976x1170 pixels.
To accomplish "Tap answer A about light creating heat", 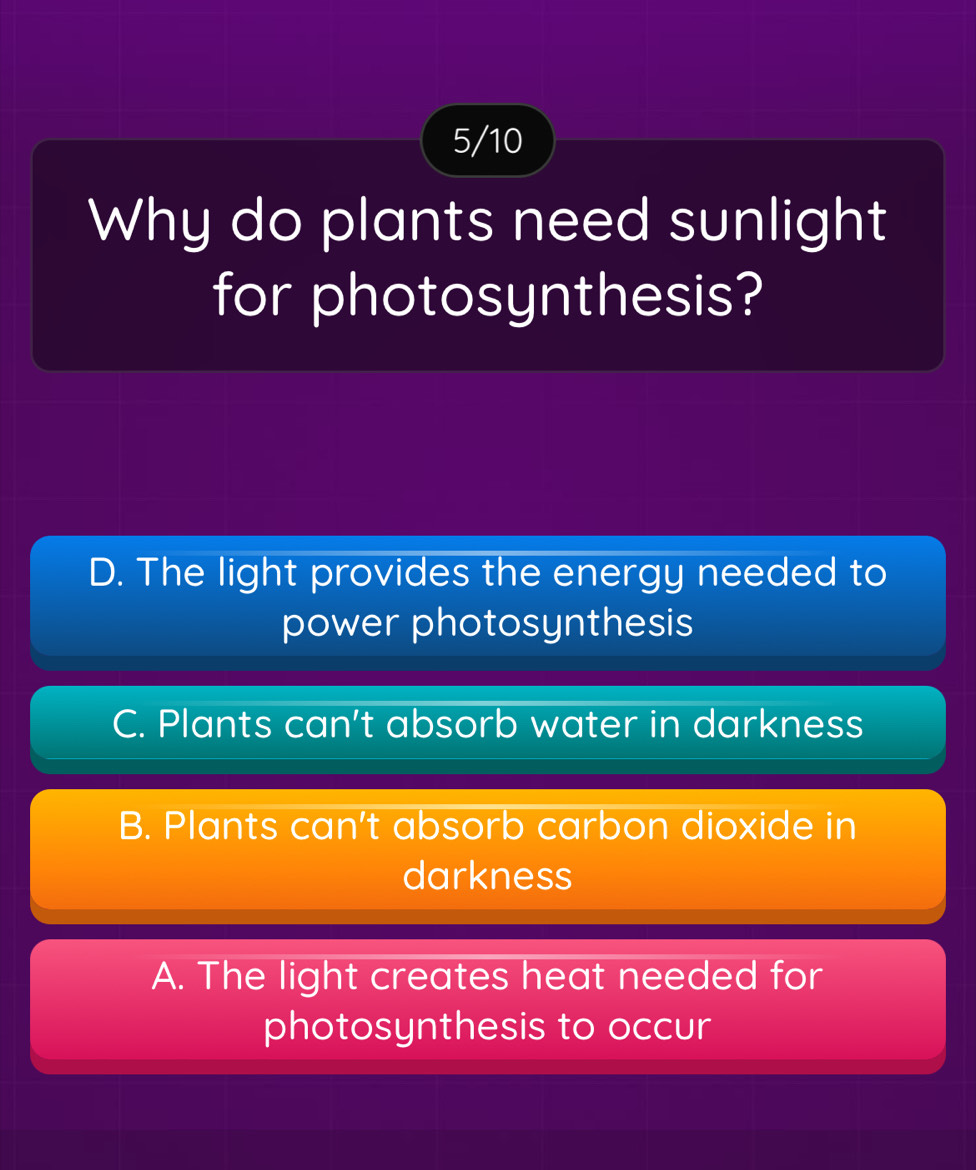I will [x=488, y=1000].
